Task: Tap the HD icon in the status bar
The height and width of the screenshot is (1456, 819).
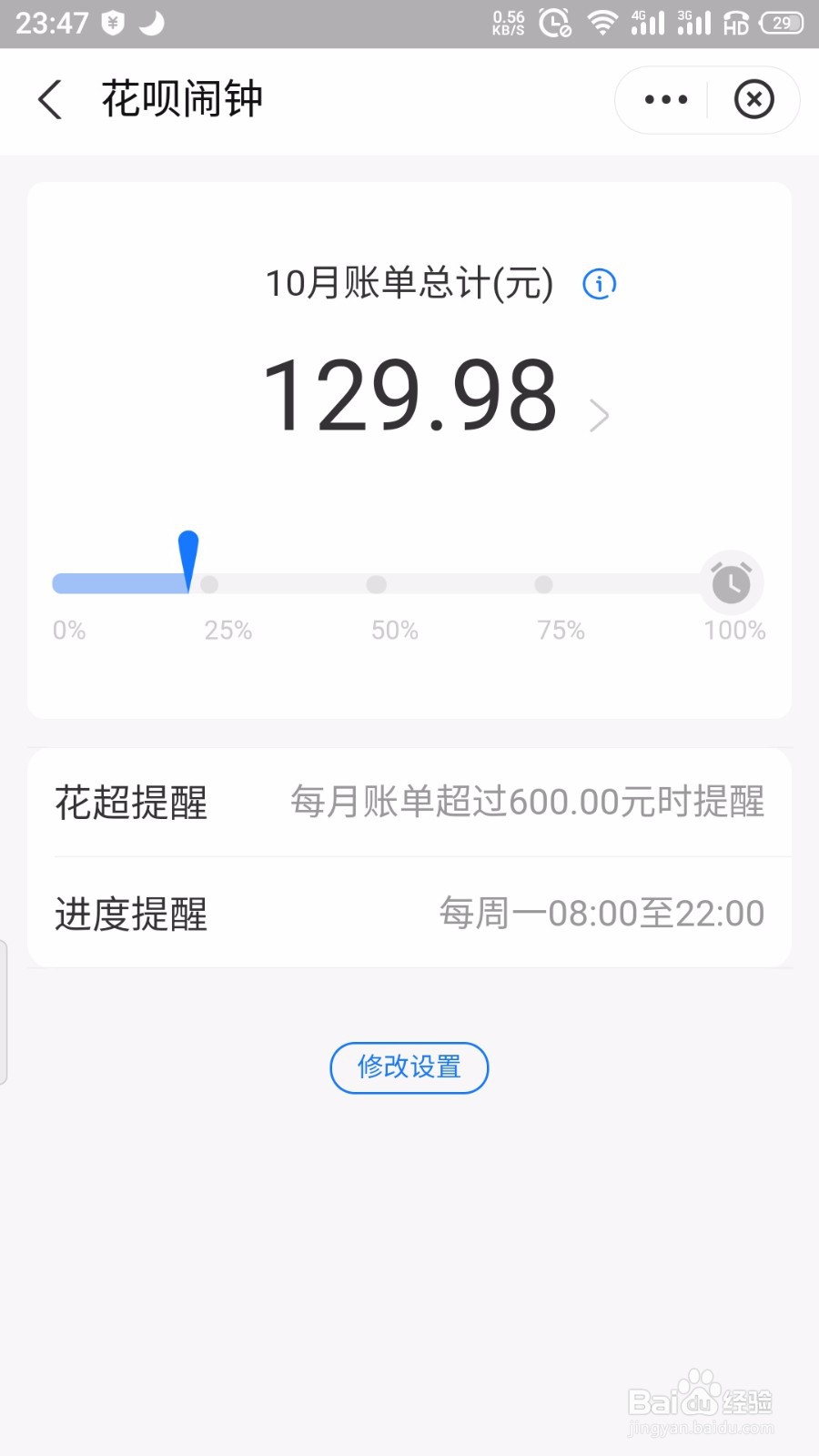Action: tap(734, 24)
